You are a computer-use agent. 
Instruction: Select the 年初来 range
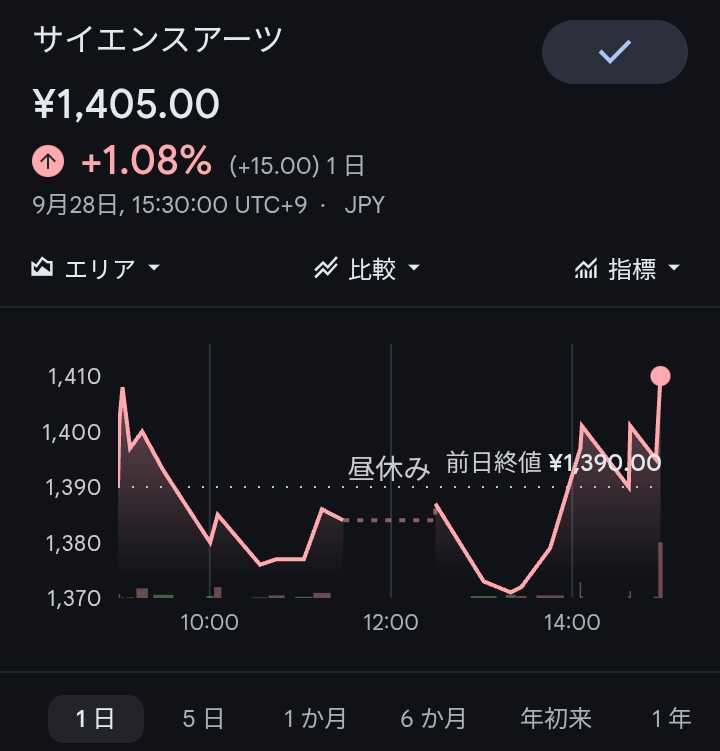click(x=556, y=718)
